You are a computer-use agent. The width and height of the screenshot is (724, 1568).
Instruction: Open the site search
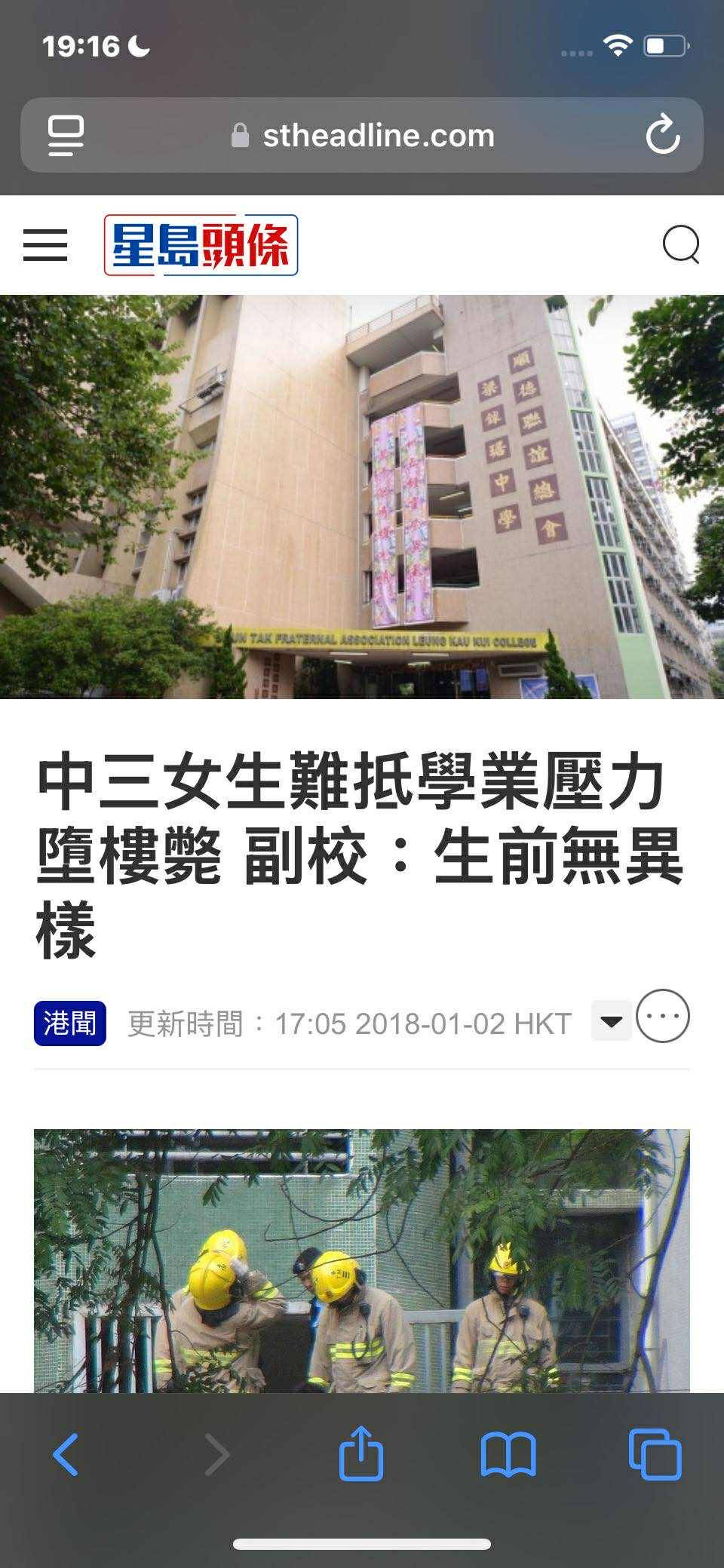click(680, 245)
